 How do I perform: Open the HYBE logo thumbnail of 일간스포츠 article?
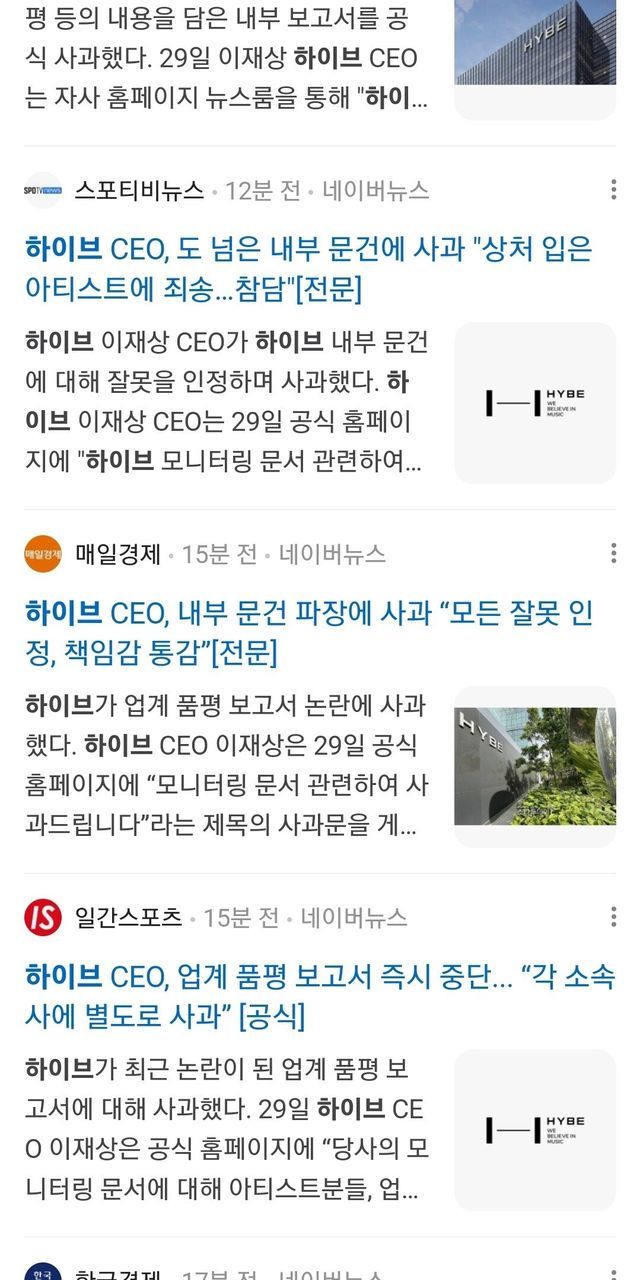point(535,1130)
